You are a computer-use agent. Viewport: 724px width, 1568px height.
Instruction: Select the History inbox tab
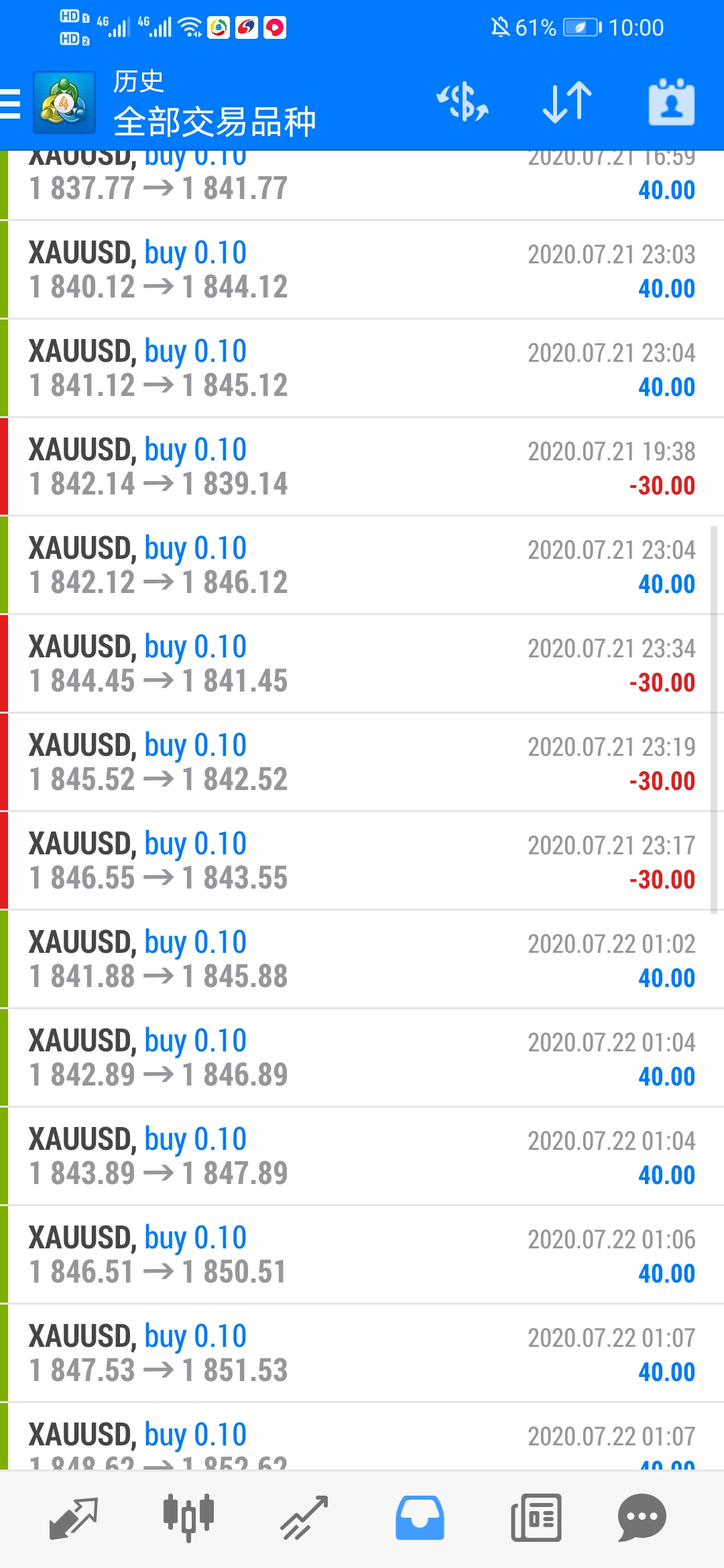pos(420,1518)
